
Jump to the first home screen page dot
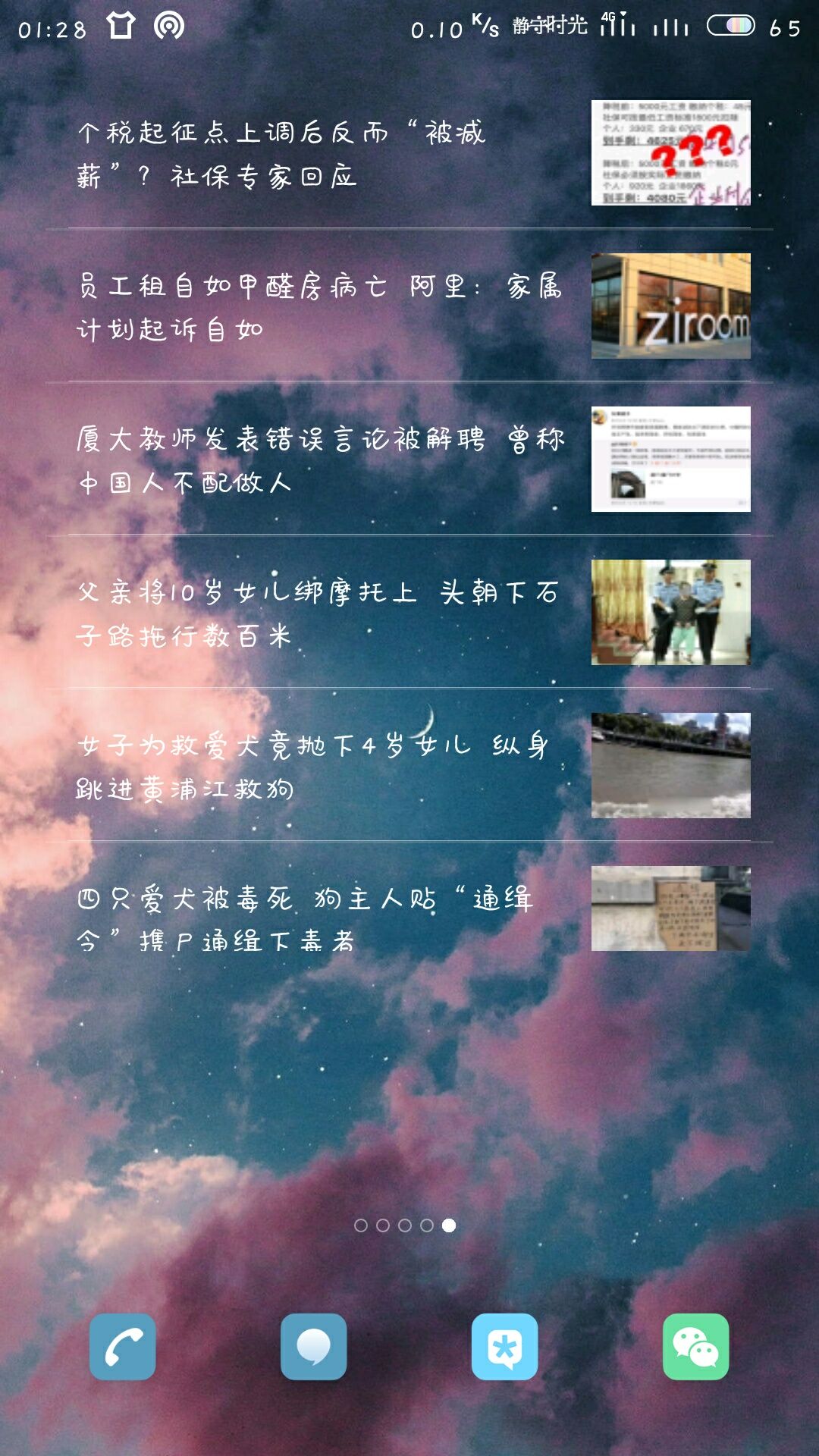coord(361,1225)
